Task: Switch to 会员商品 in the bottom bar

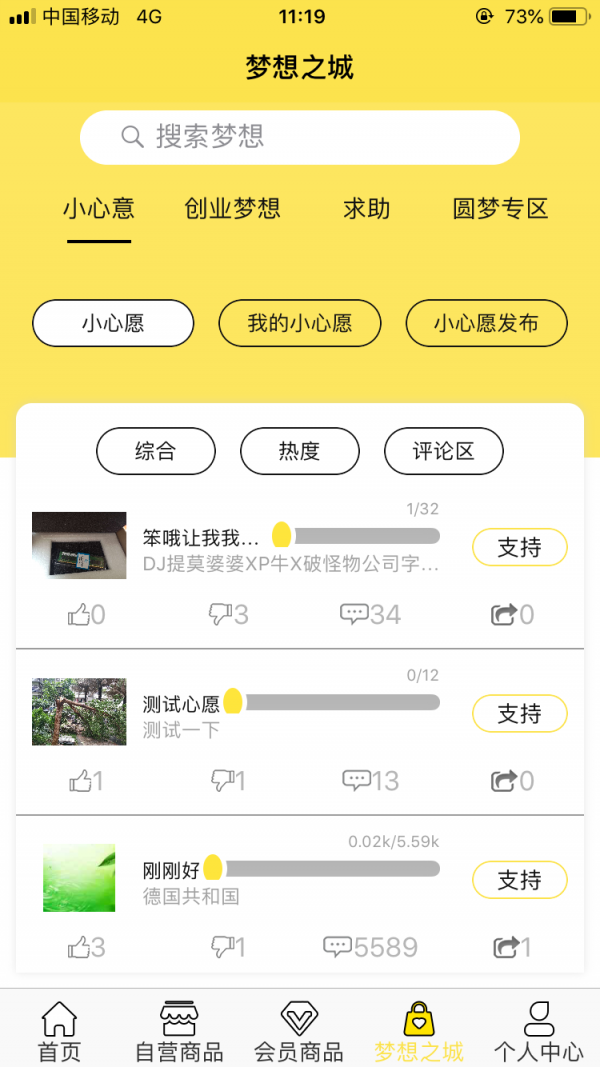Action: click(298, 1032)
